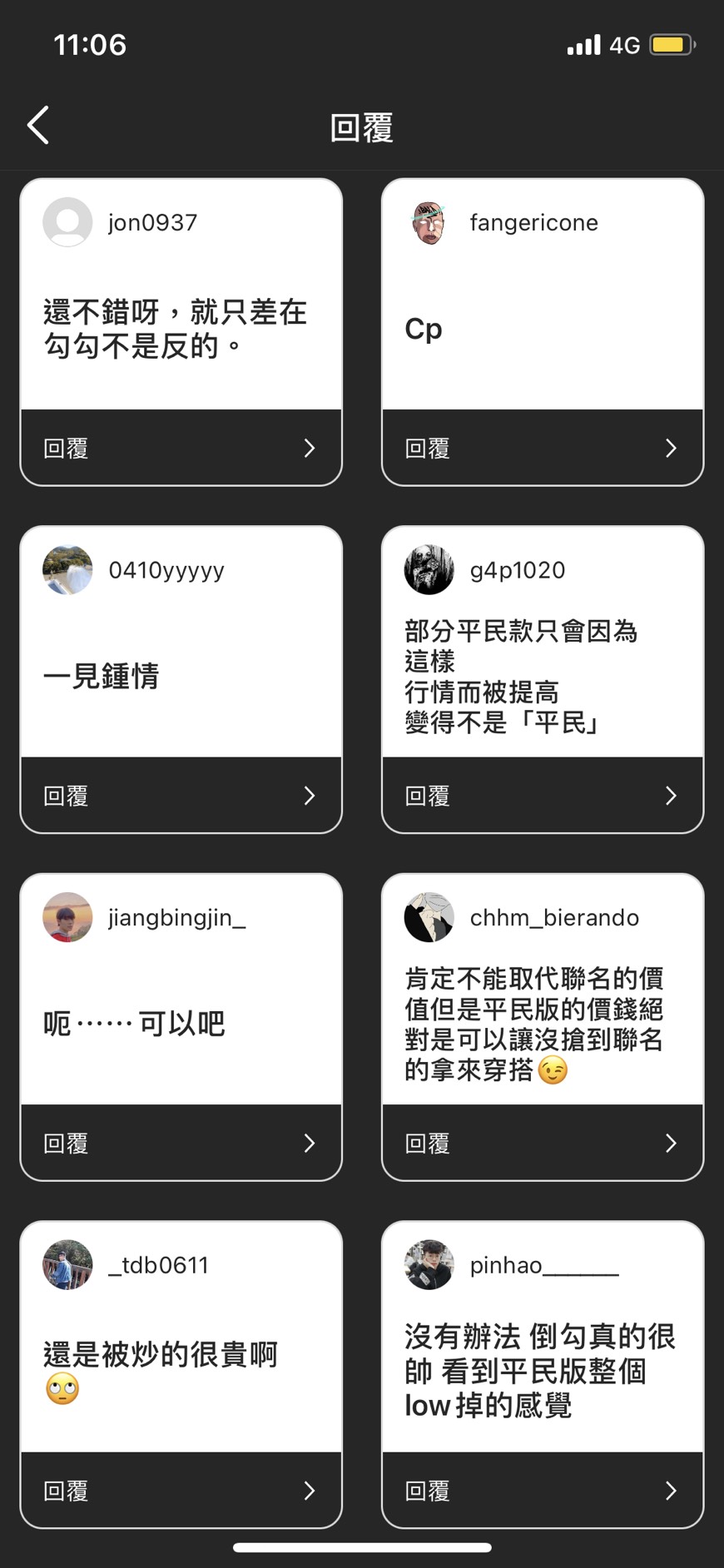This screenshot has height=1568, width=724.
Task: Select the 回覆 title in the header
Action: pyautogui.click(x=361, y=127)
